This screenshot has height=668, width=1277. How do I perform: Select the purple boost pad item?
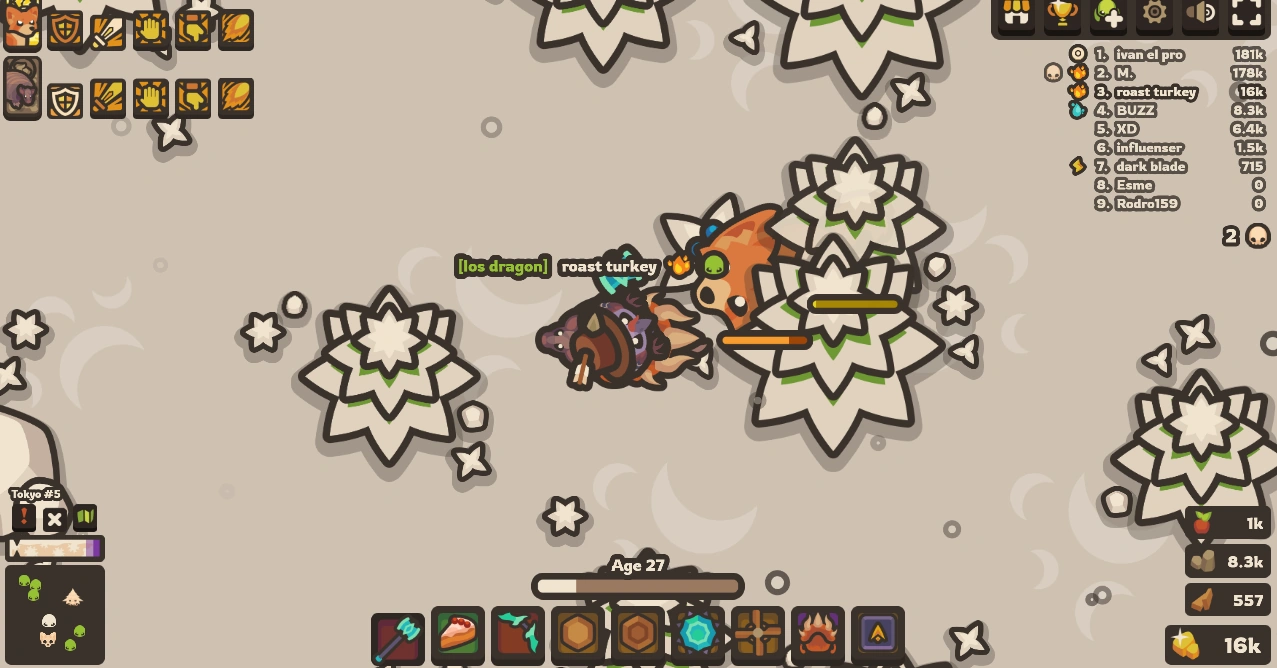click(x=878, y=634)
